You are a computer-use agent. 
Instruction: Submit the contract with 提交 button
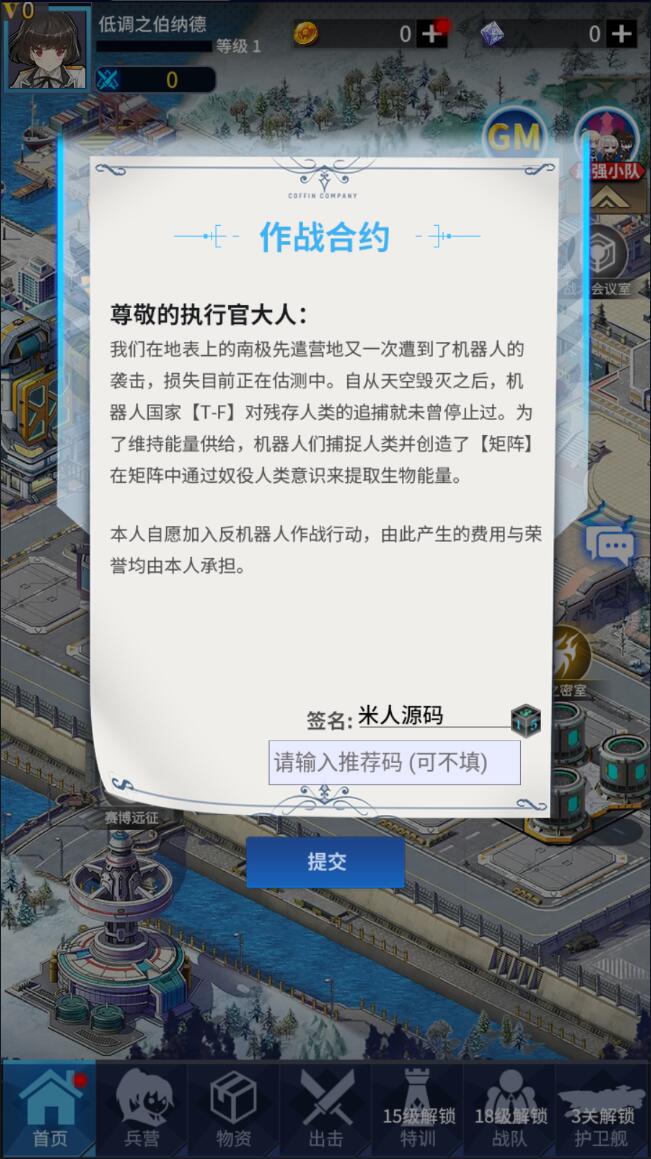pyautogui.click(x=325, y=862)
